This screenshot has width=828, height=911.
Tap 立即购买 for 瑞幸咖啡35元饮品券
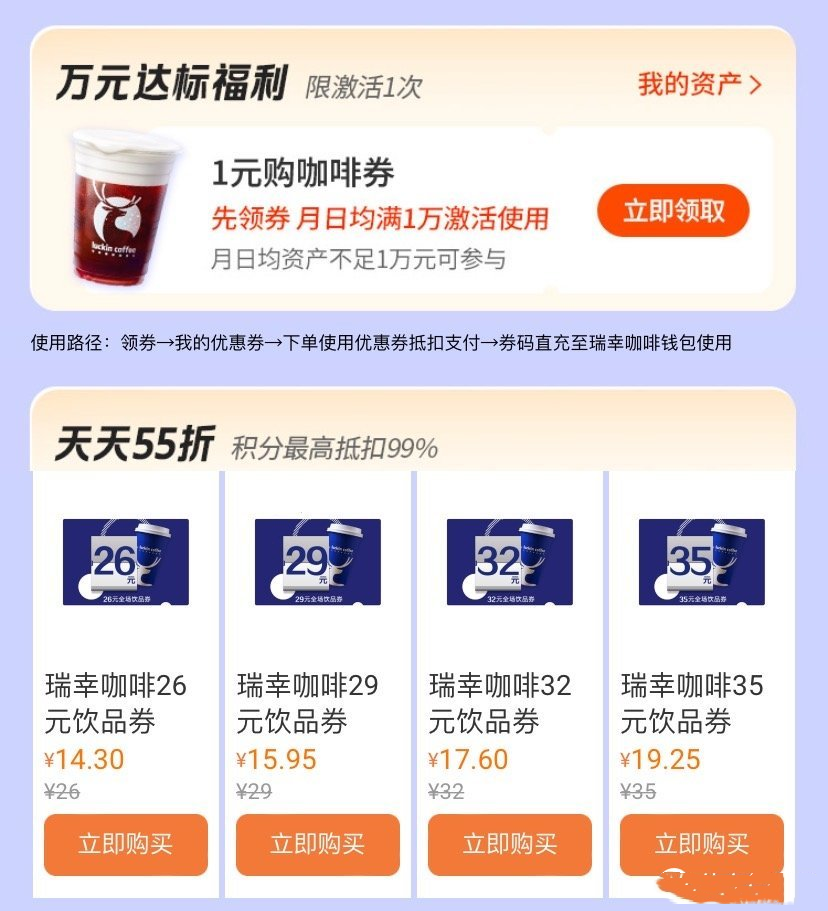pyautogui.click(x=701, y=844)
